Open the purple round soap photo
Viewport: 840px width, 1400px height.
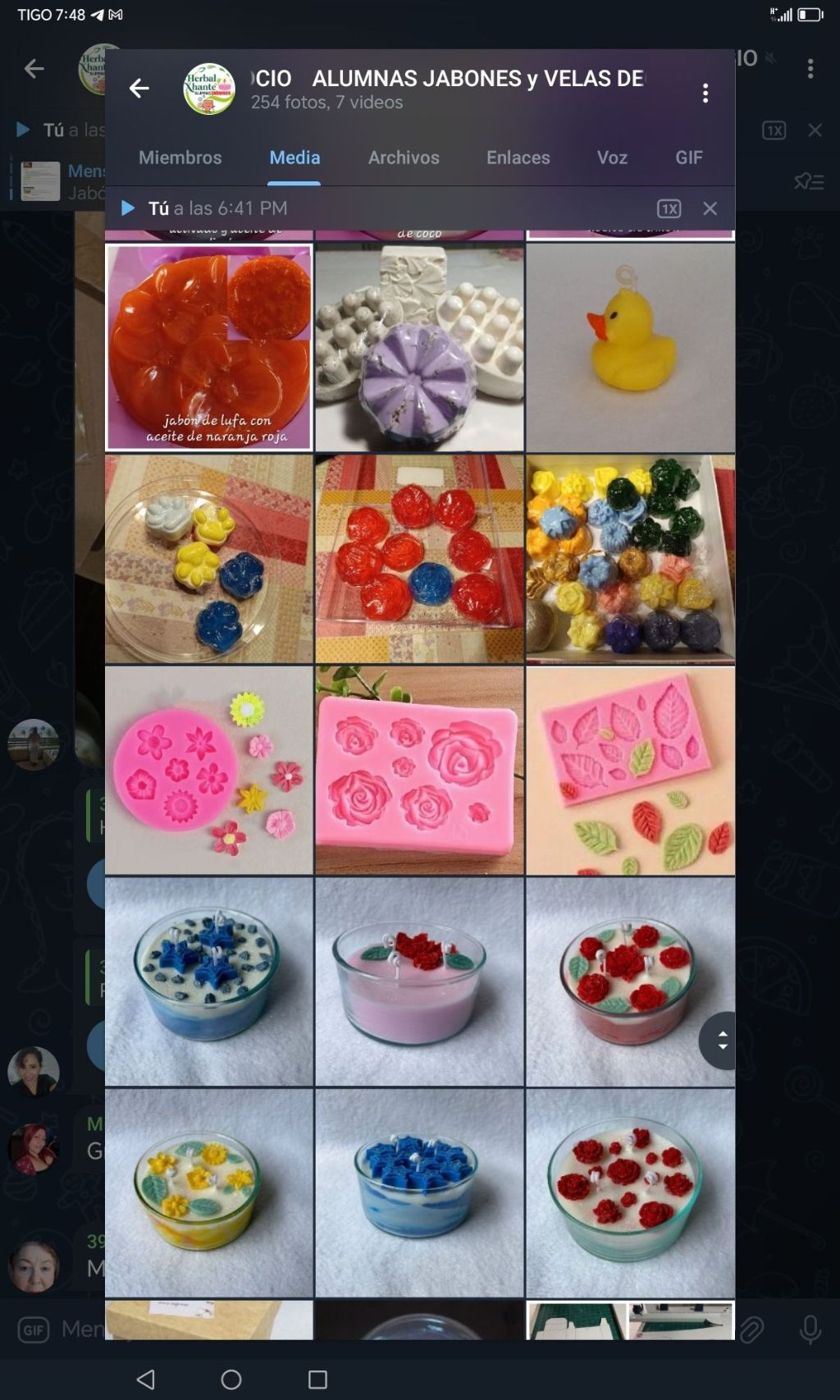tap(419, 348)
